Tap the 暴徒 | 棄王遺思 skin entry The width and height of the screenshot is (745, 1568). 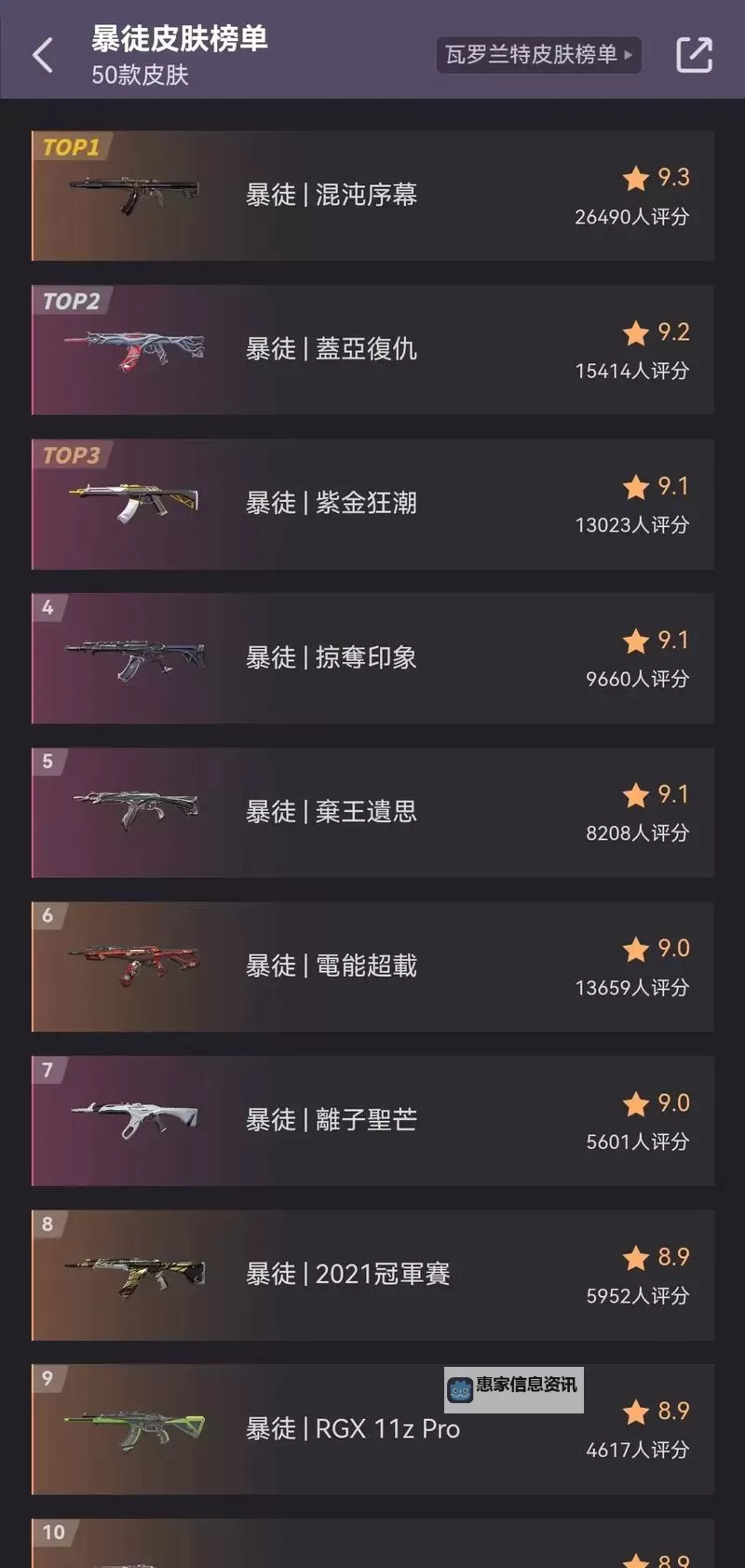(372, 812)
